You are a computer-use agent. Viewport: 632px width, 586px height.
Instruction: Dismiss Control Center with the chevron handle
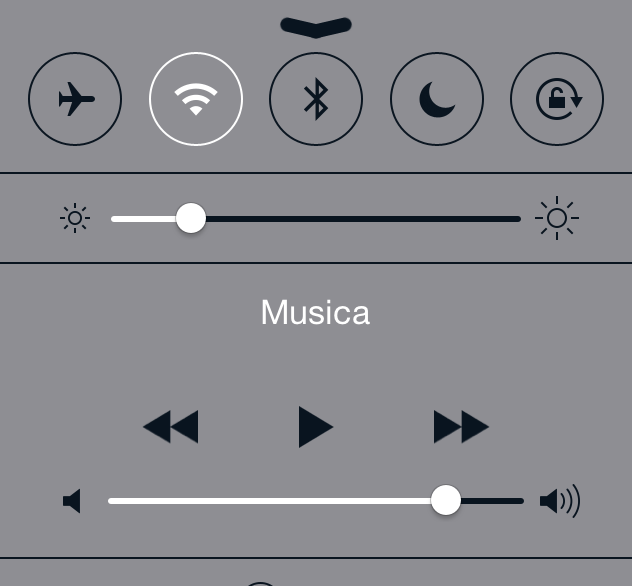pyautogui.click(x=316, y=26)
